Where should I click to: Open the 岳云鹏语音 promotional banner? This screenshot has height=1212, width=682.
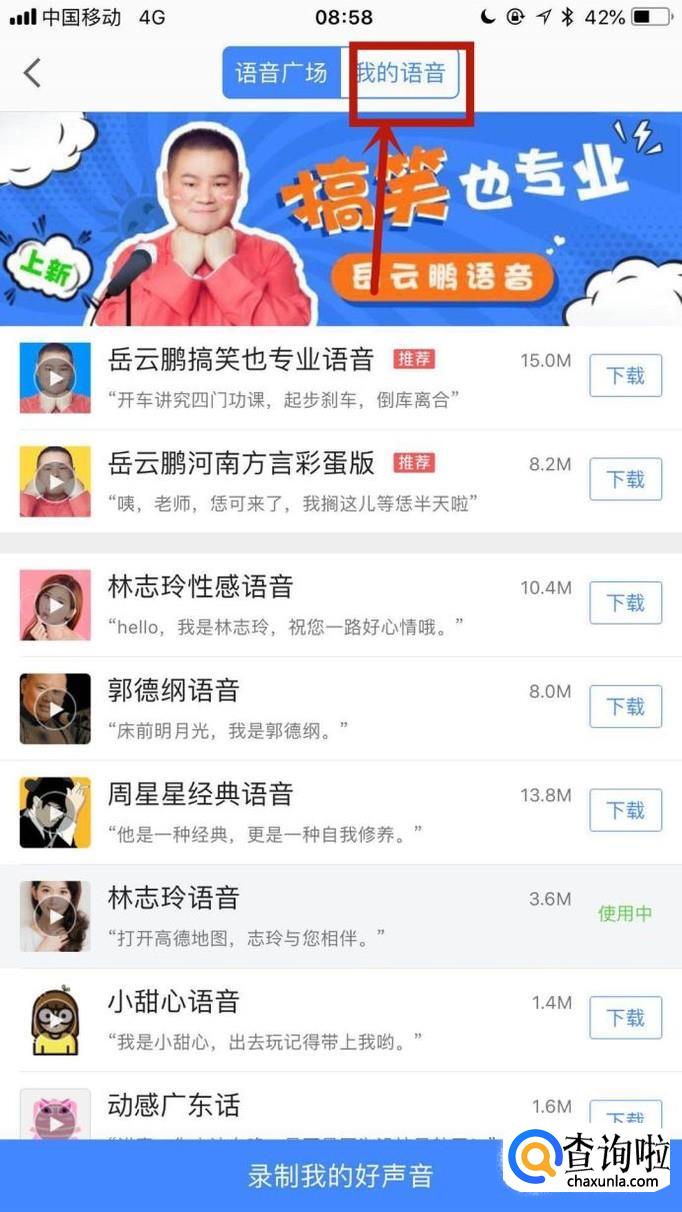click(340, 220)
